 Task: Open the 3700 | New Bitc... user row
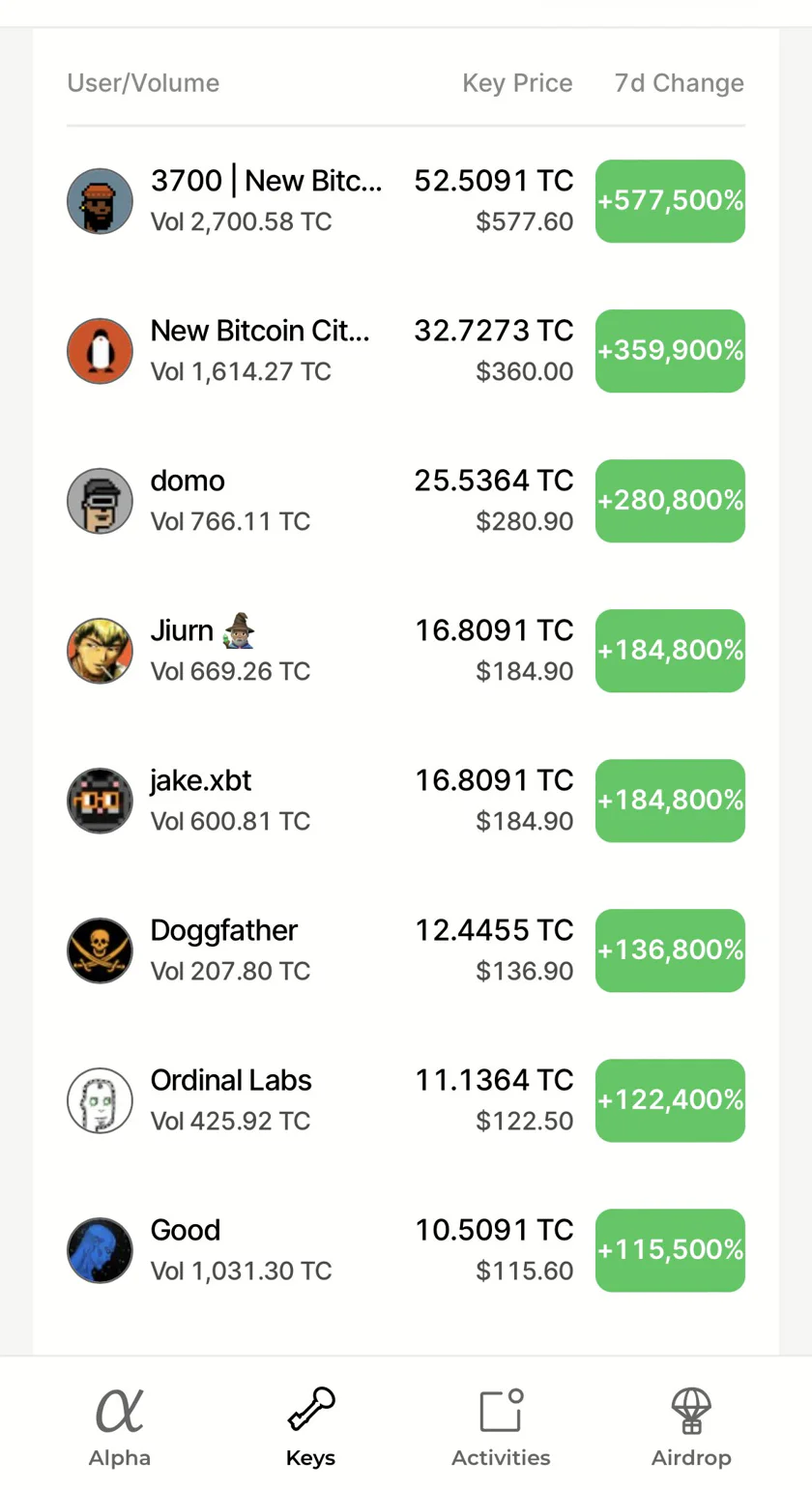406,201
